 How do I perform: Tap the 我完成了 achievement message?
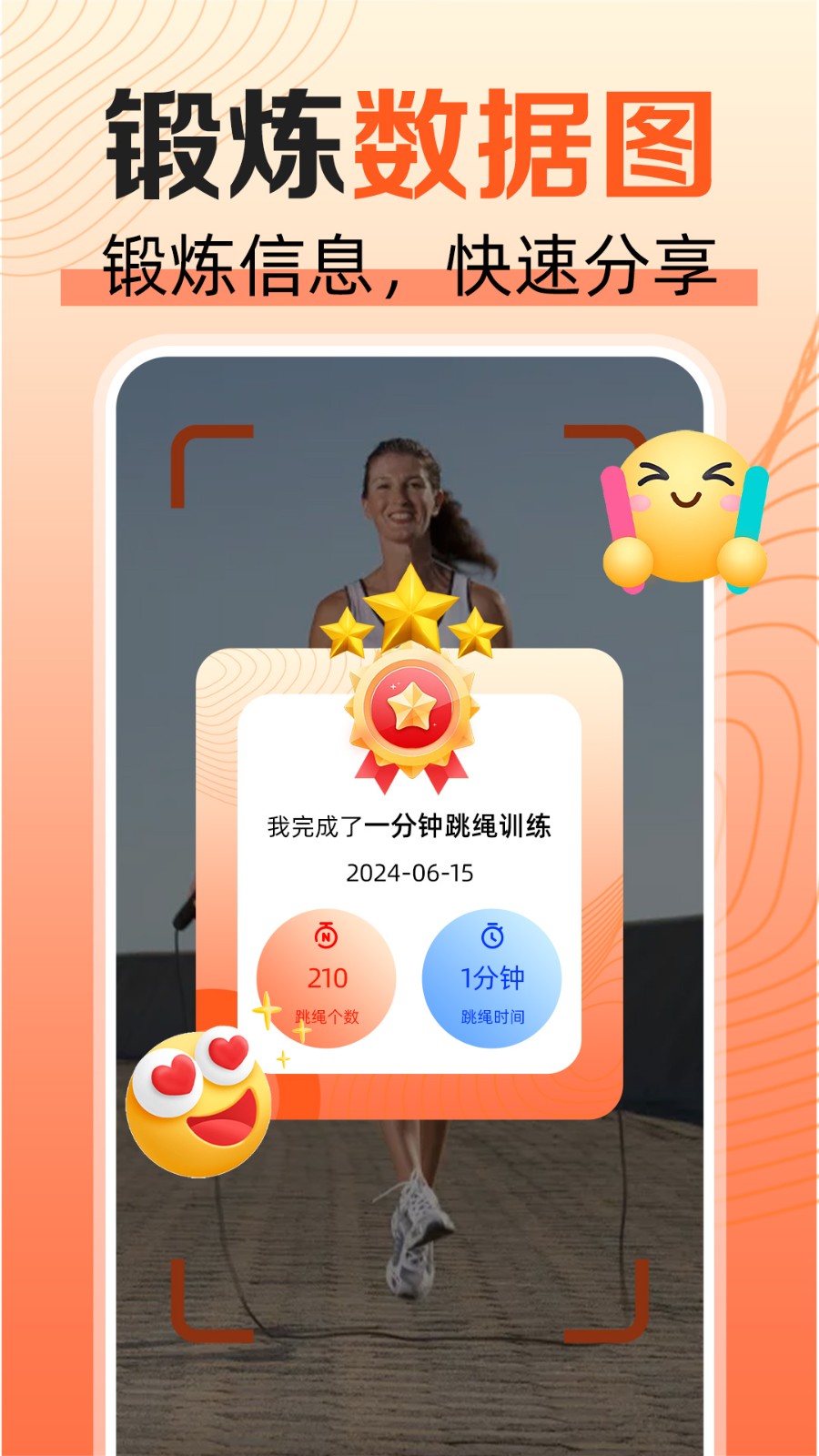314,826
